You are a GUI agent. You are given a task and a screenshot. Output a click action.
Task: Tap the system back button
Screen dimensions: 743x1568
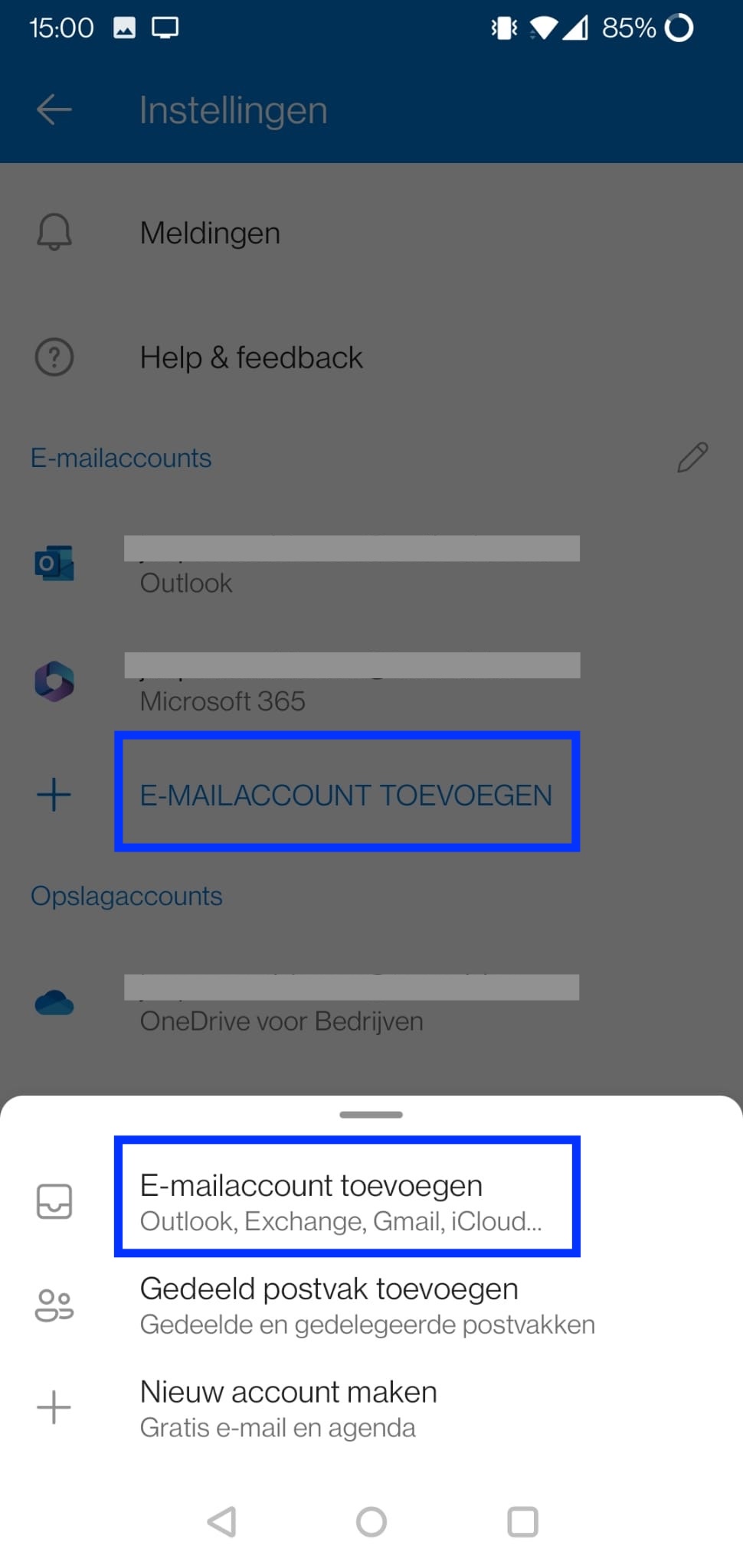click(x=221, y=1521)
